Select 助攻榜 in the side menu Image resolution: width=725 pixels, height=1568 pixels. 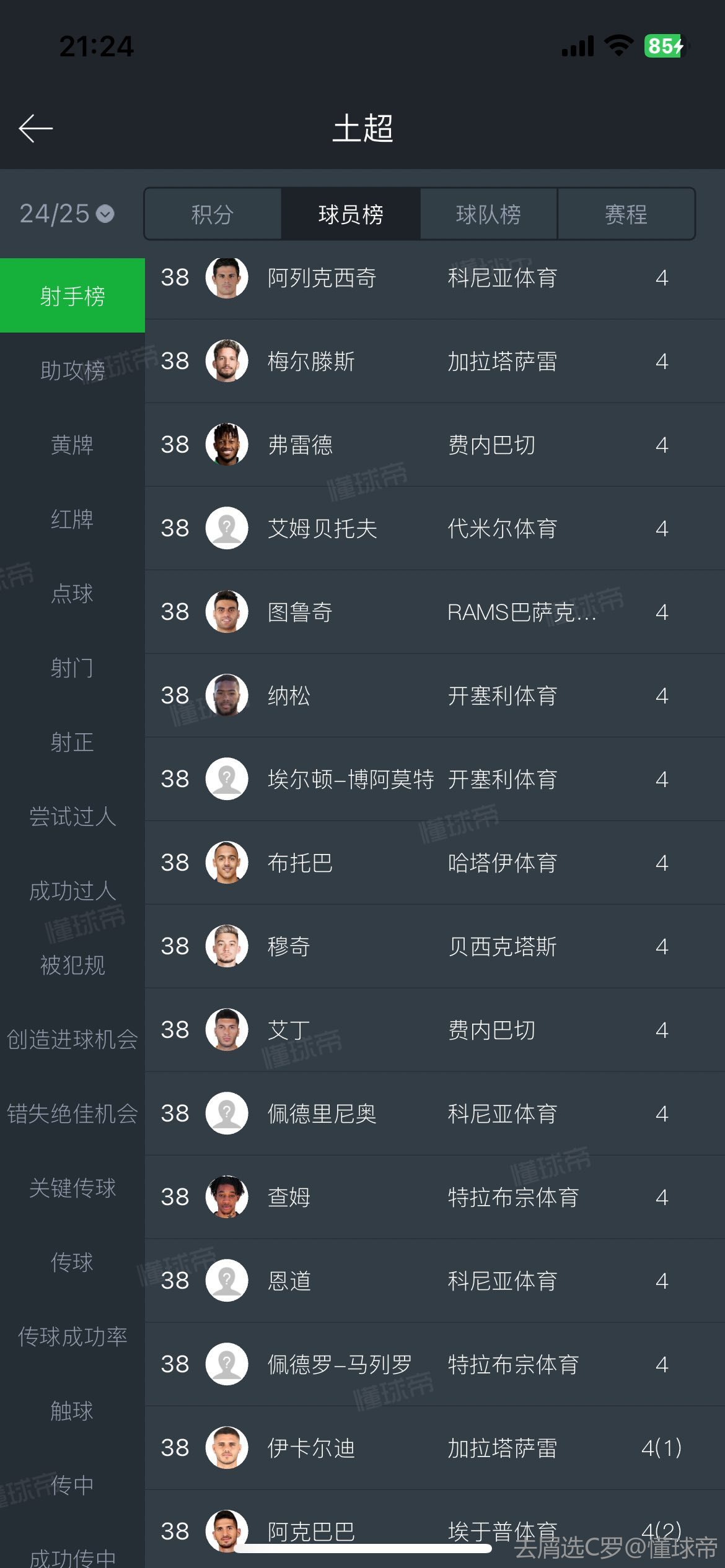coord(72,370)
